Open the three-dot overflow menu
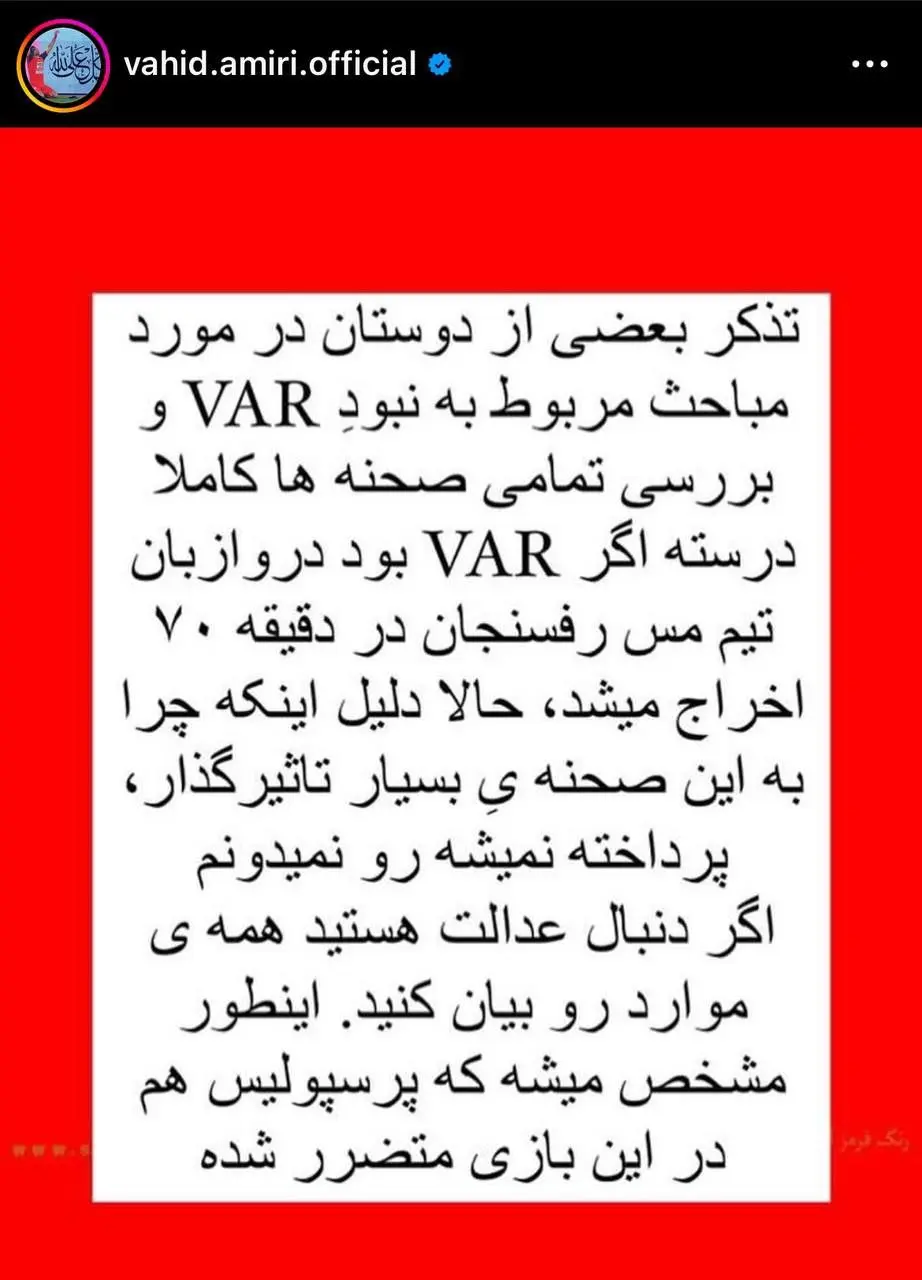 868,65
